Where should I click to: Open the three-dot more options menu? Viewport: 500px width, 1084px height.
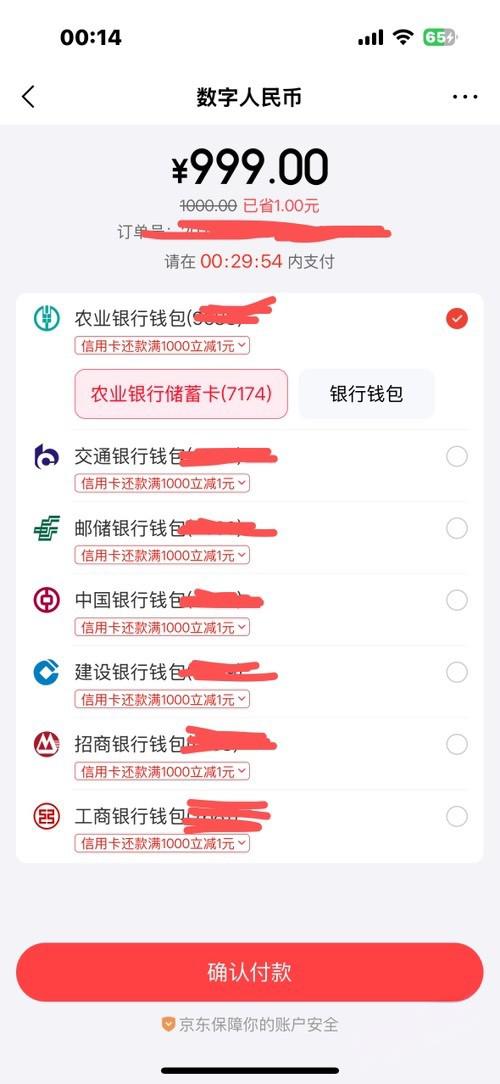pyautogui.click(x=465, y=97)
